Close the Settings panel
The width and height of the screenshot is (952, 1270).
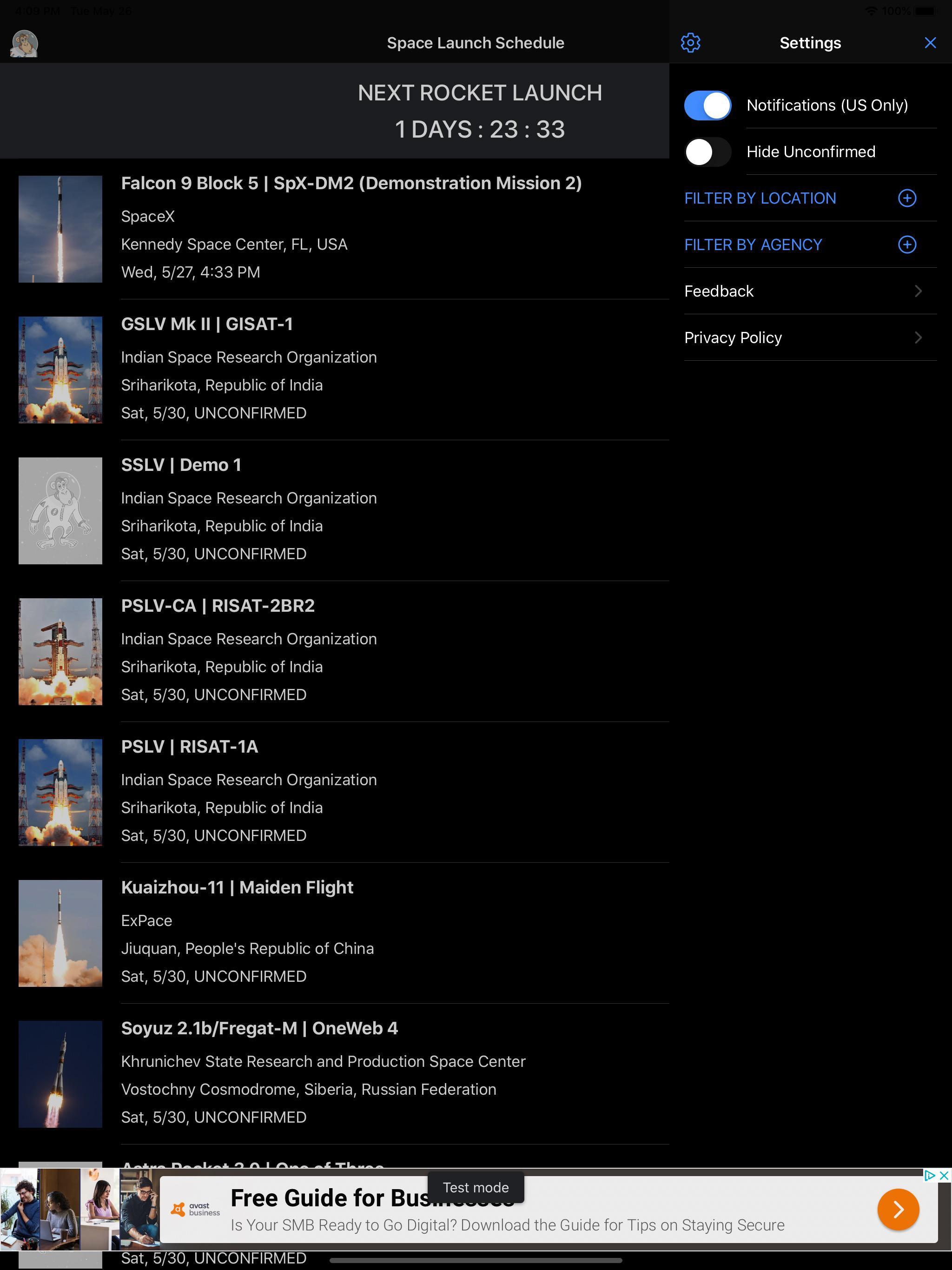pyautogui.click(x=930, y=43)
